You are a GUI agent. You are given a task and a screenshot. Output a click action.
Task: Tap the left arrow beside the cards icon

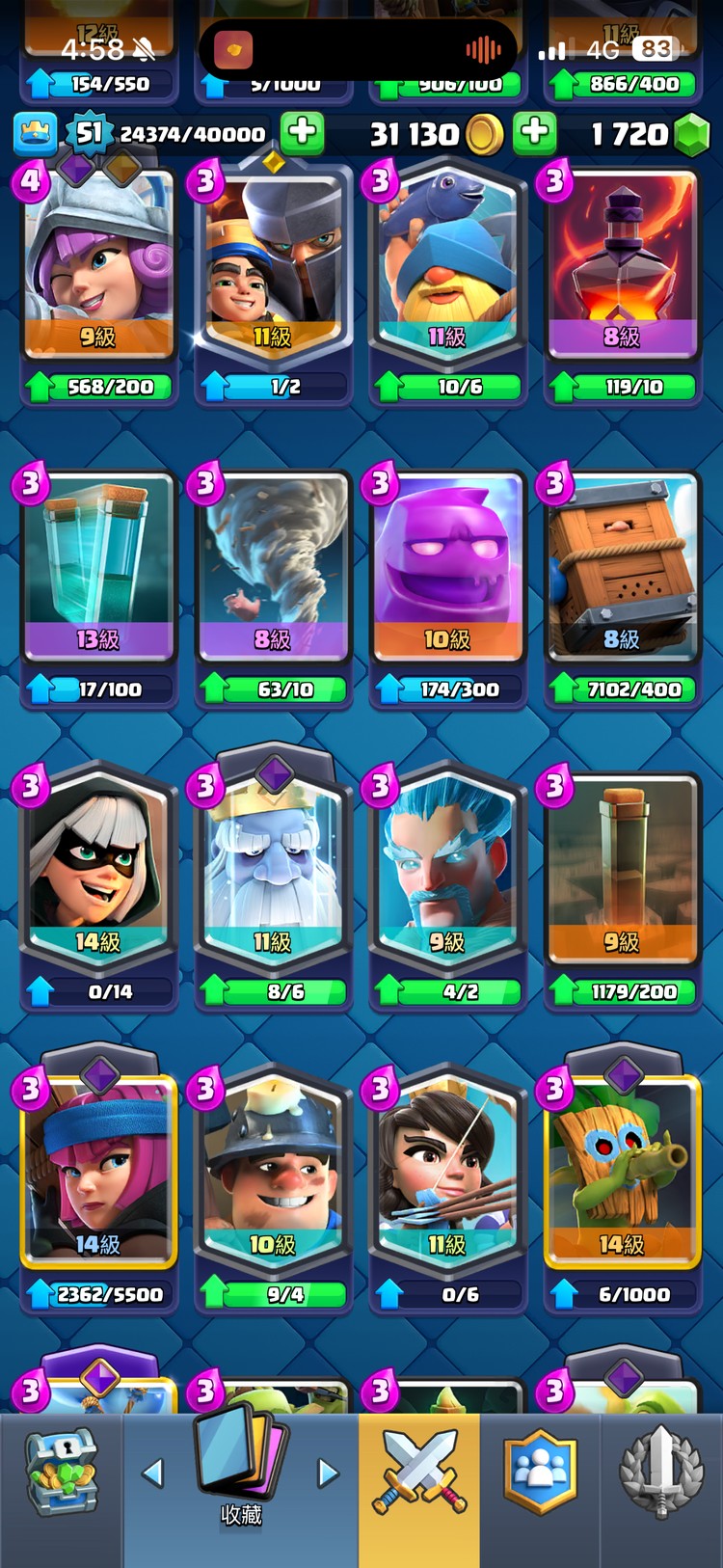(152, 1473)
